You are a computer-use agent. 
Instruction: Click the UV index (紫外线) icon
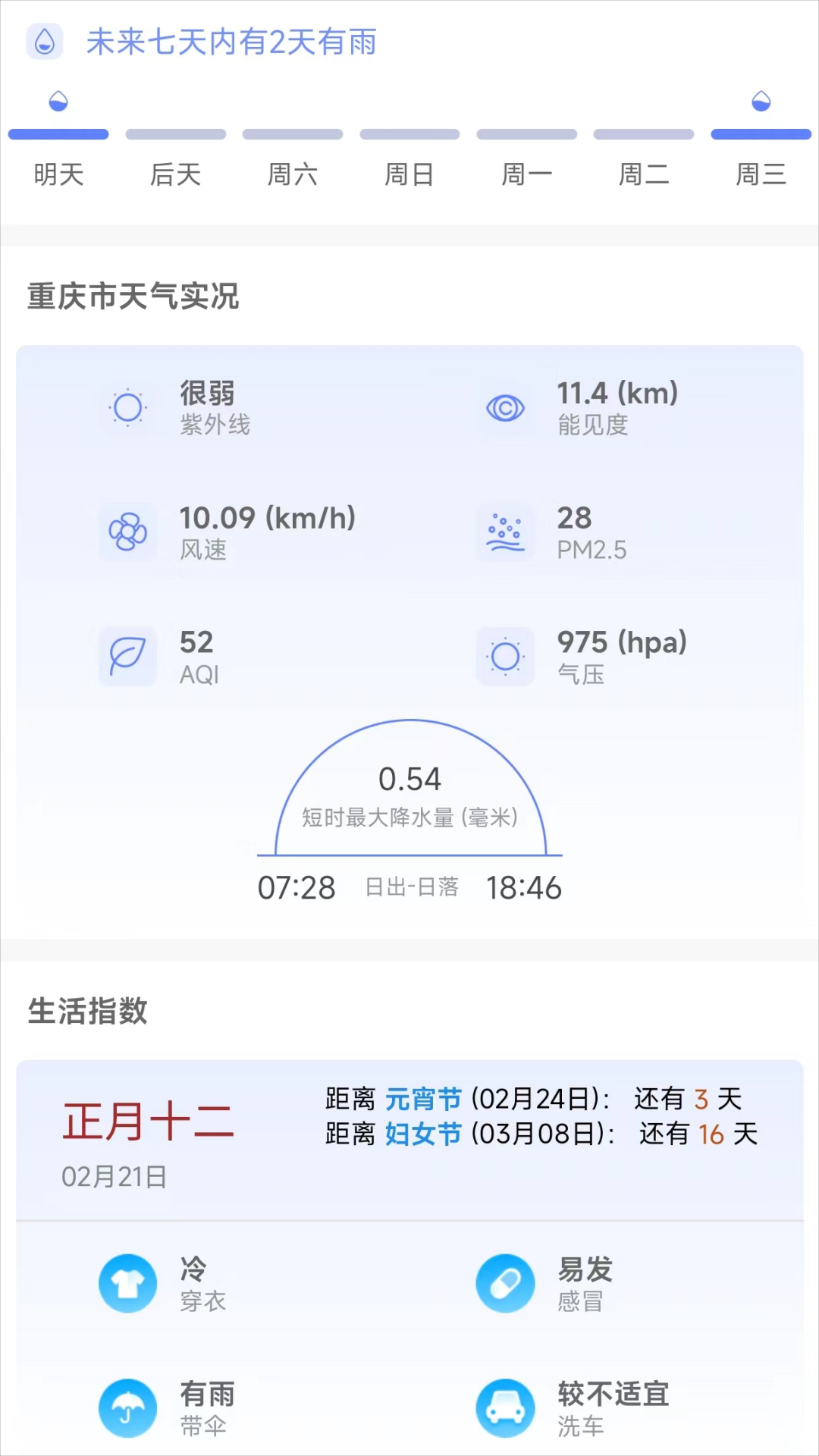(x=127, y=407)
